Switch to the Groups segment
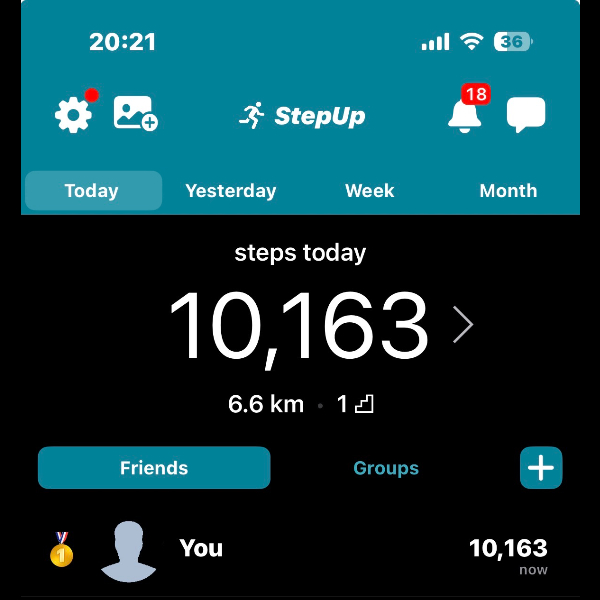Screen dimensions: 600x600 click(386, 468)
